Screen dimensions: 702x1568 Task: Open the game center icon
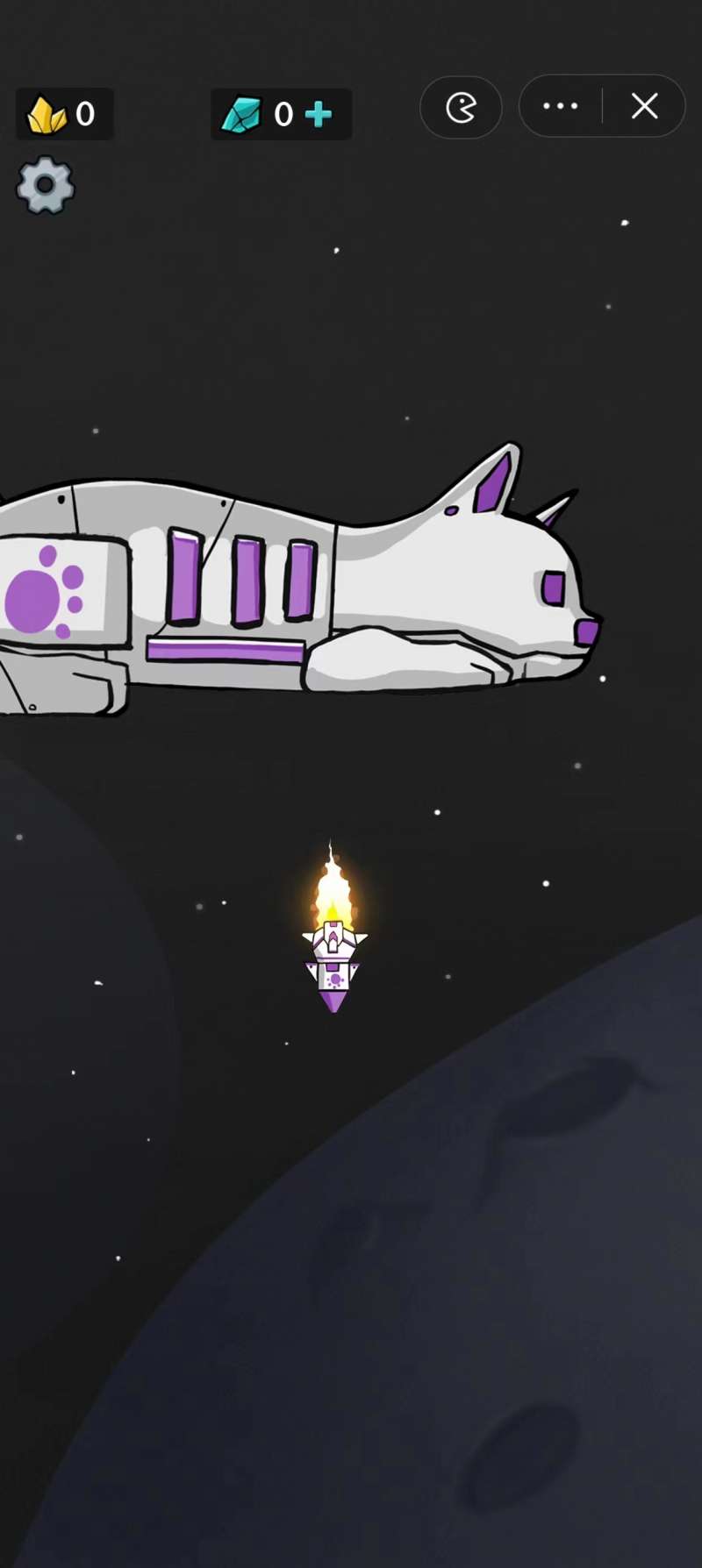pos(461,107)
